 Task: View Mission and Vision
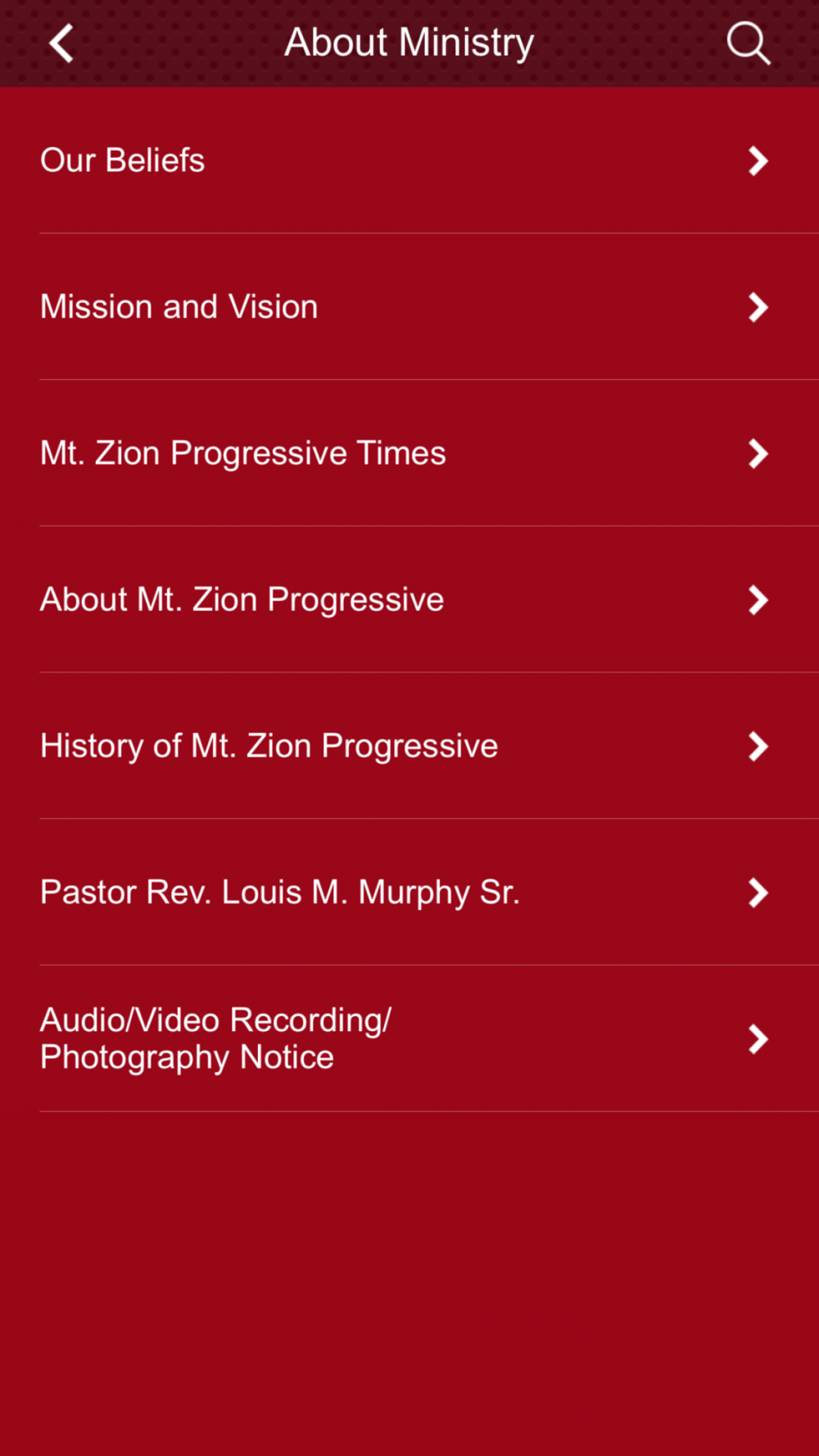click(409, 307)
